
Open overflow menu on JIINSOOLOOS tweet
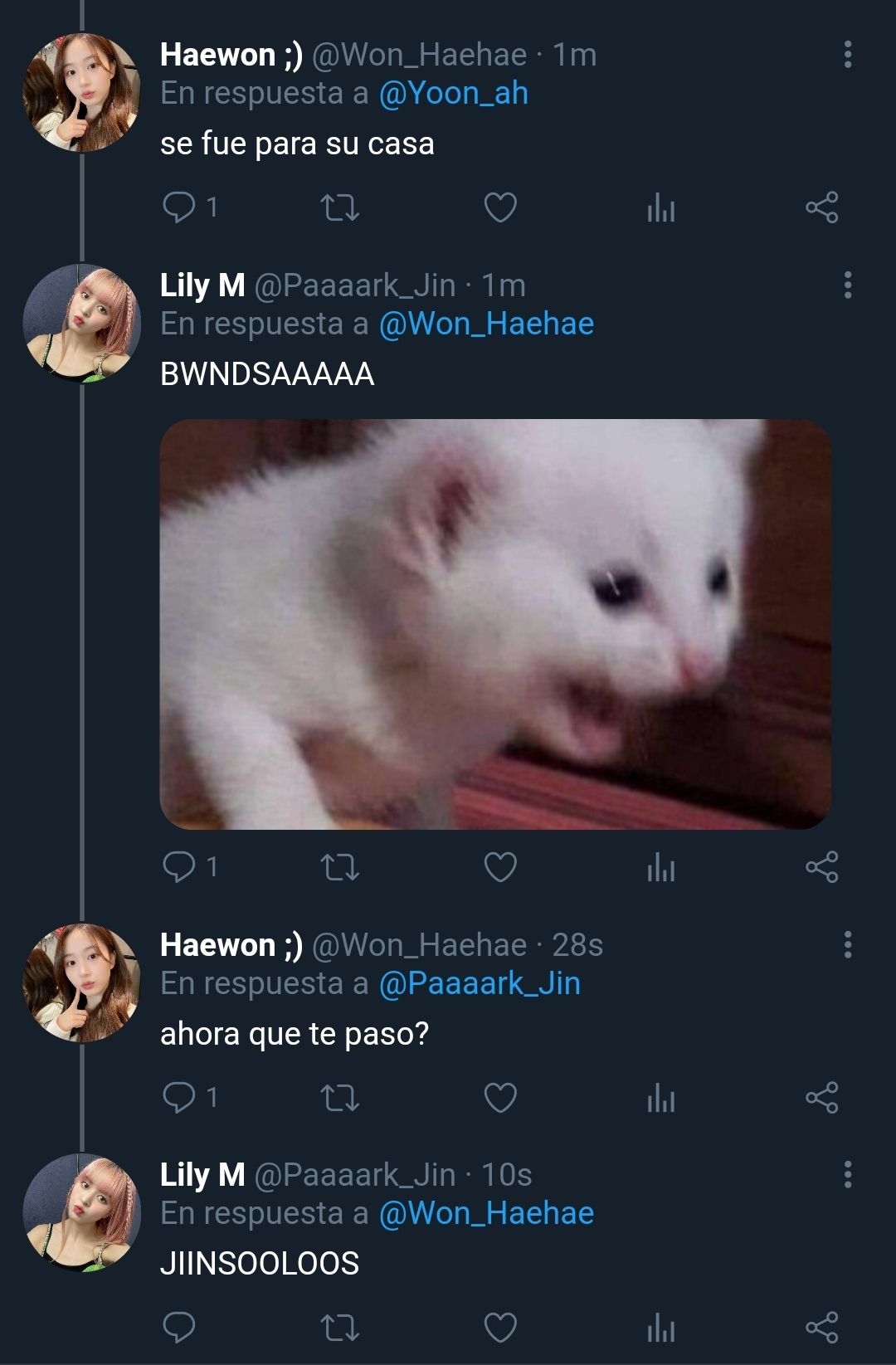pyautogui.click(x=847, y=1174)
